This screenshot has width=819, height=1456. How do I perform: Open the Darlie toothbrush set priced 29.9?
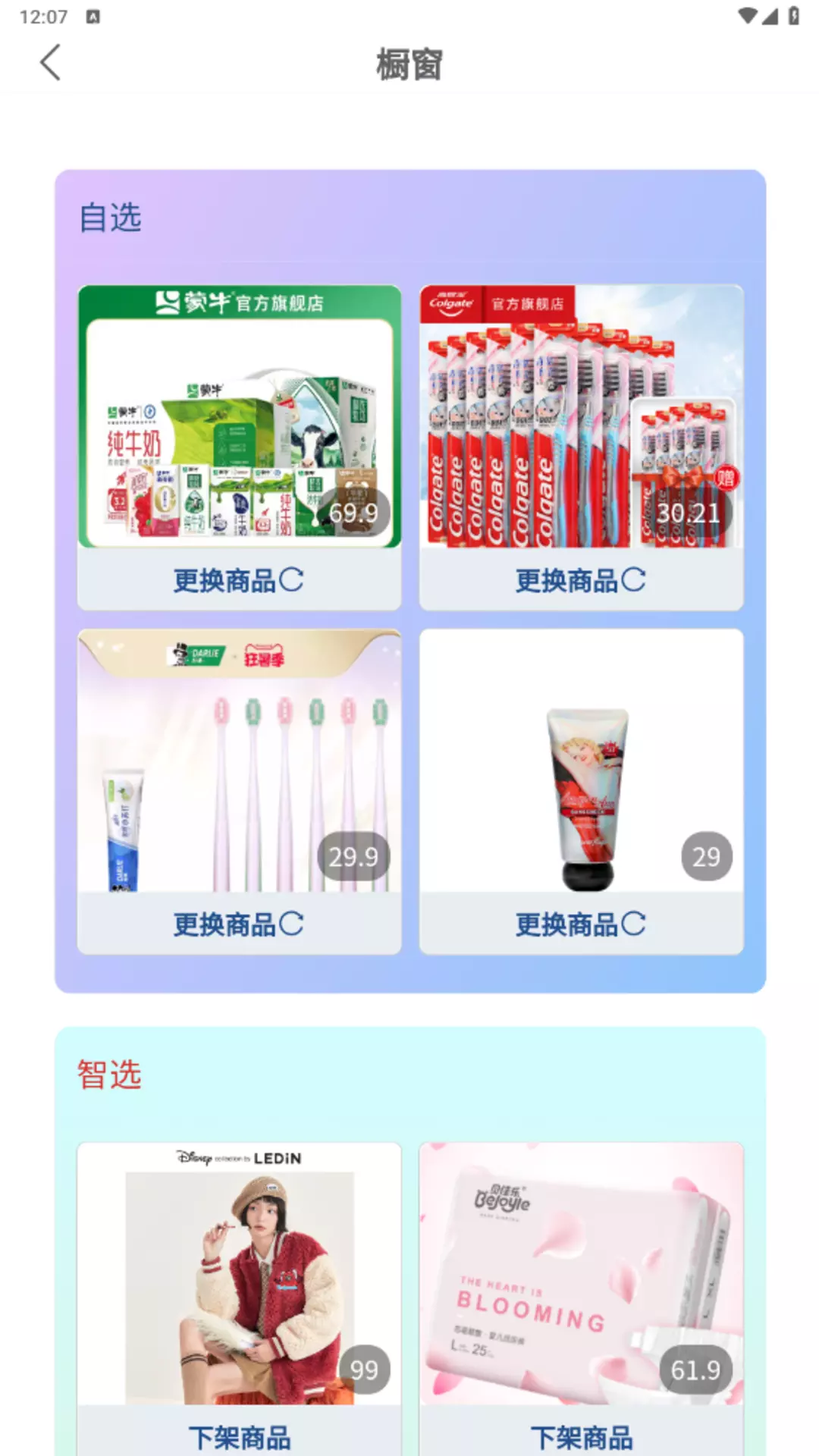(x=239, y=761)
